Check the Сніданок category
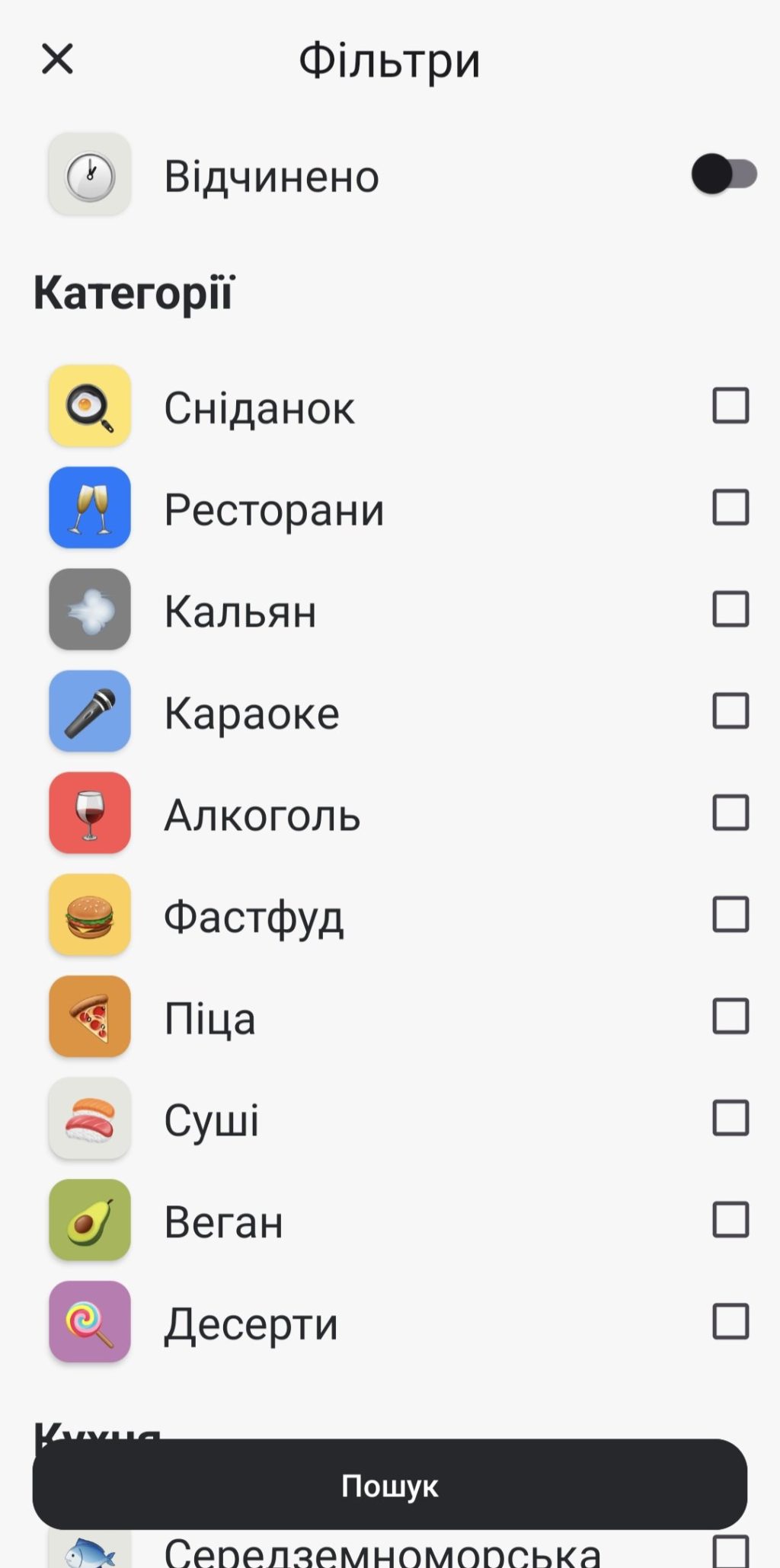Image resolution: width=780 pixels, height=1568 pixels. (730, 405)
